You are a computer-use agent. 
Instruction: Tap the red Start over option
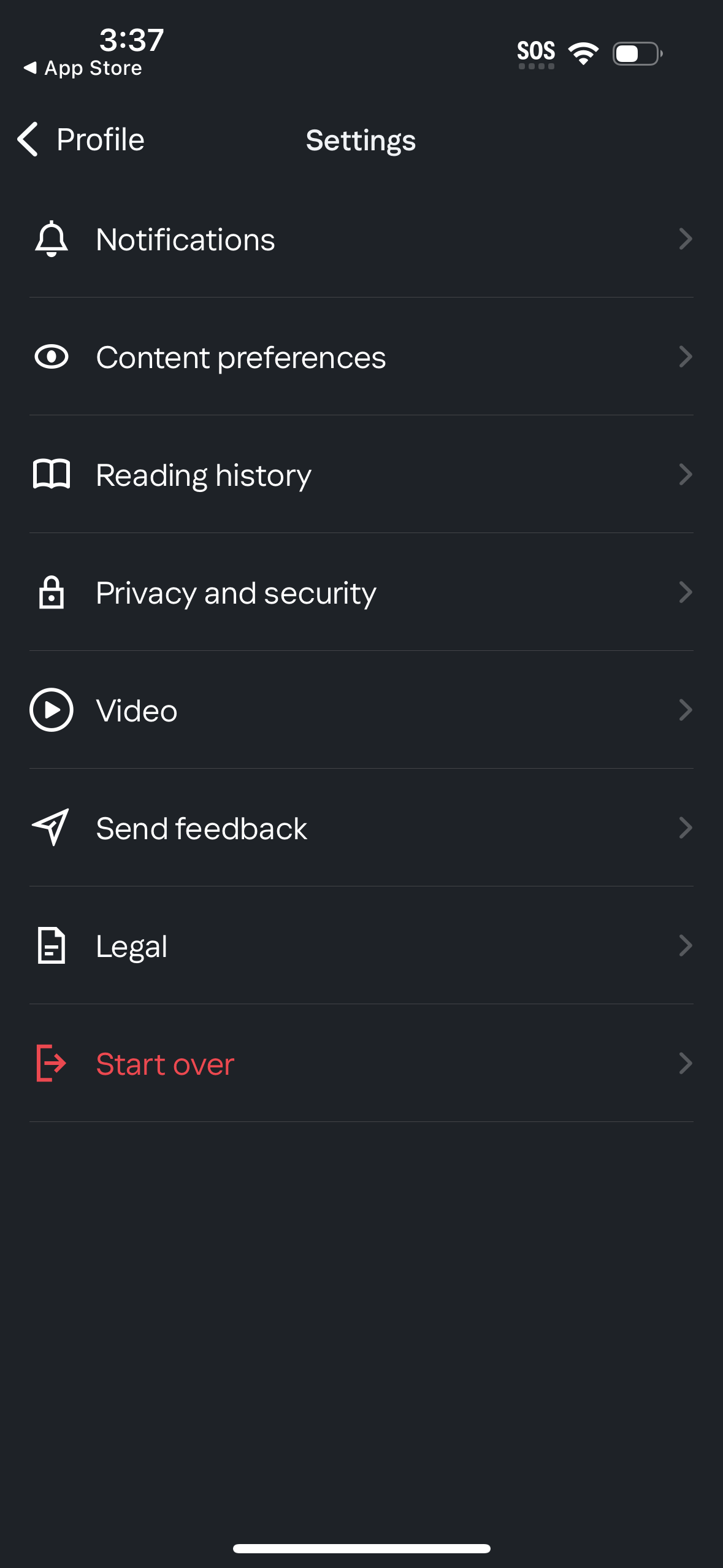[361, 1064]
